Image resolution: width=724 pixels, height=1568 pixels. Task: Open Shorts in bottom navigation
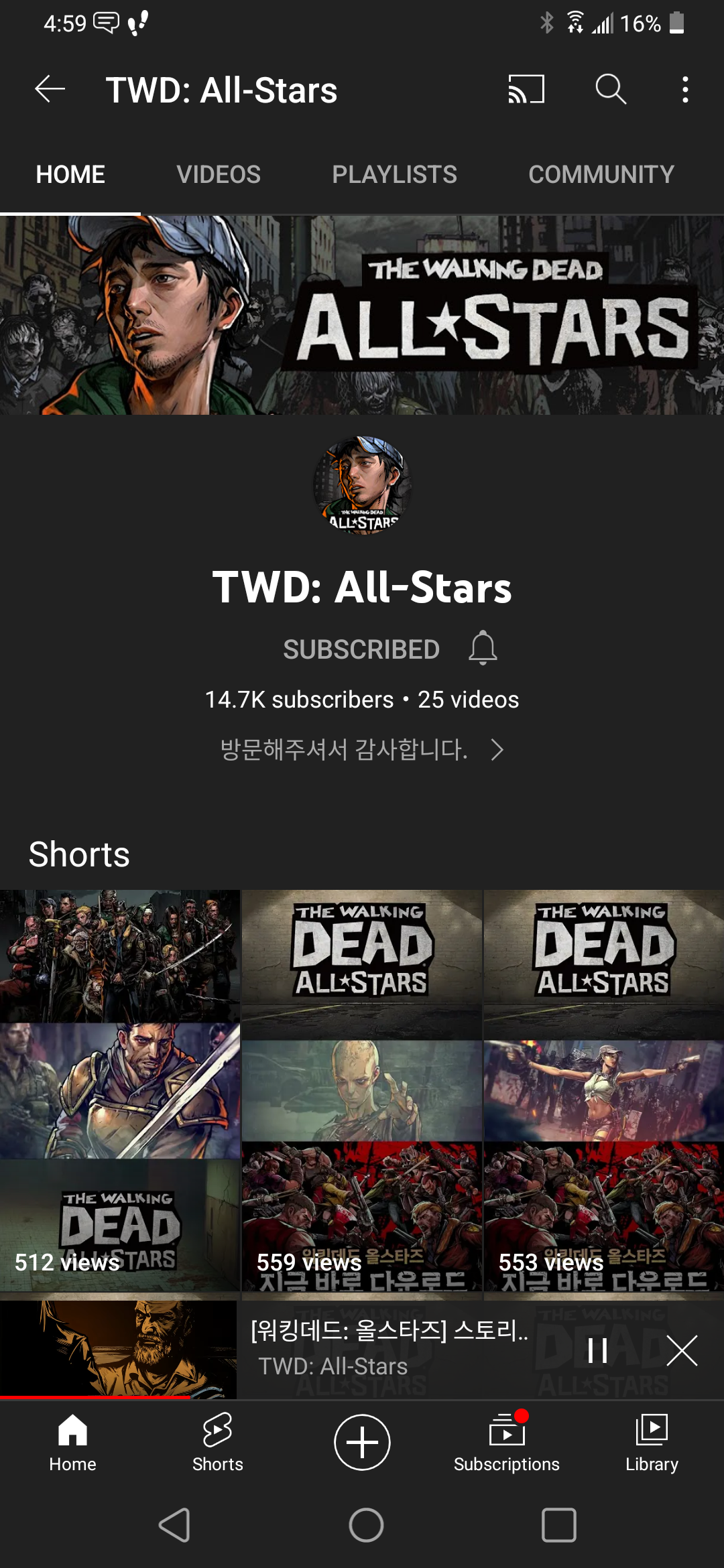click(217, 1442)
